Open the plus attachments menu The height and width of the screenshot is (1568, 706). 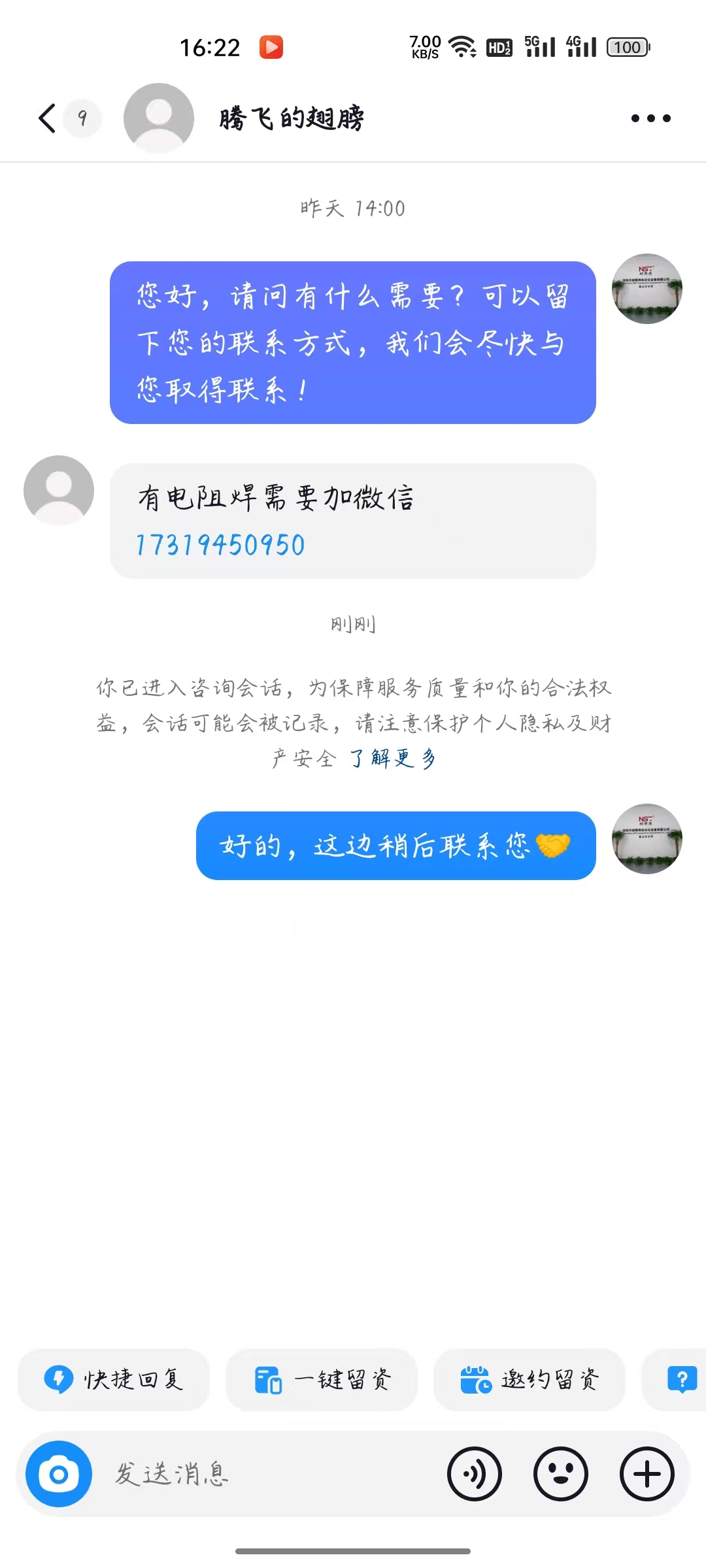(647, 1474)
